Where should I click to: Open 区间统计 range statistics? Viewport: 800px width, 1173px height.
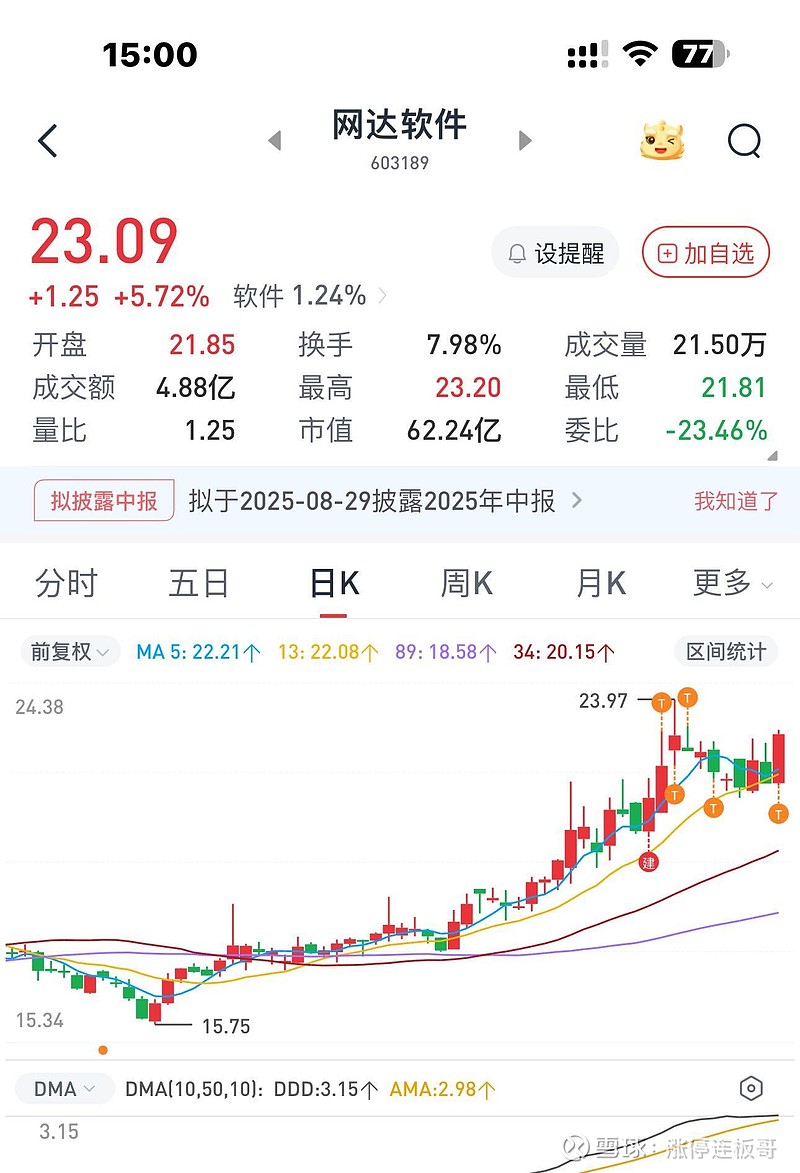[726, 652]
